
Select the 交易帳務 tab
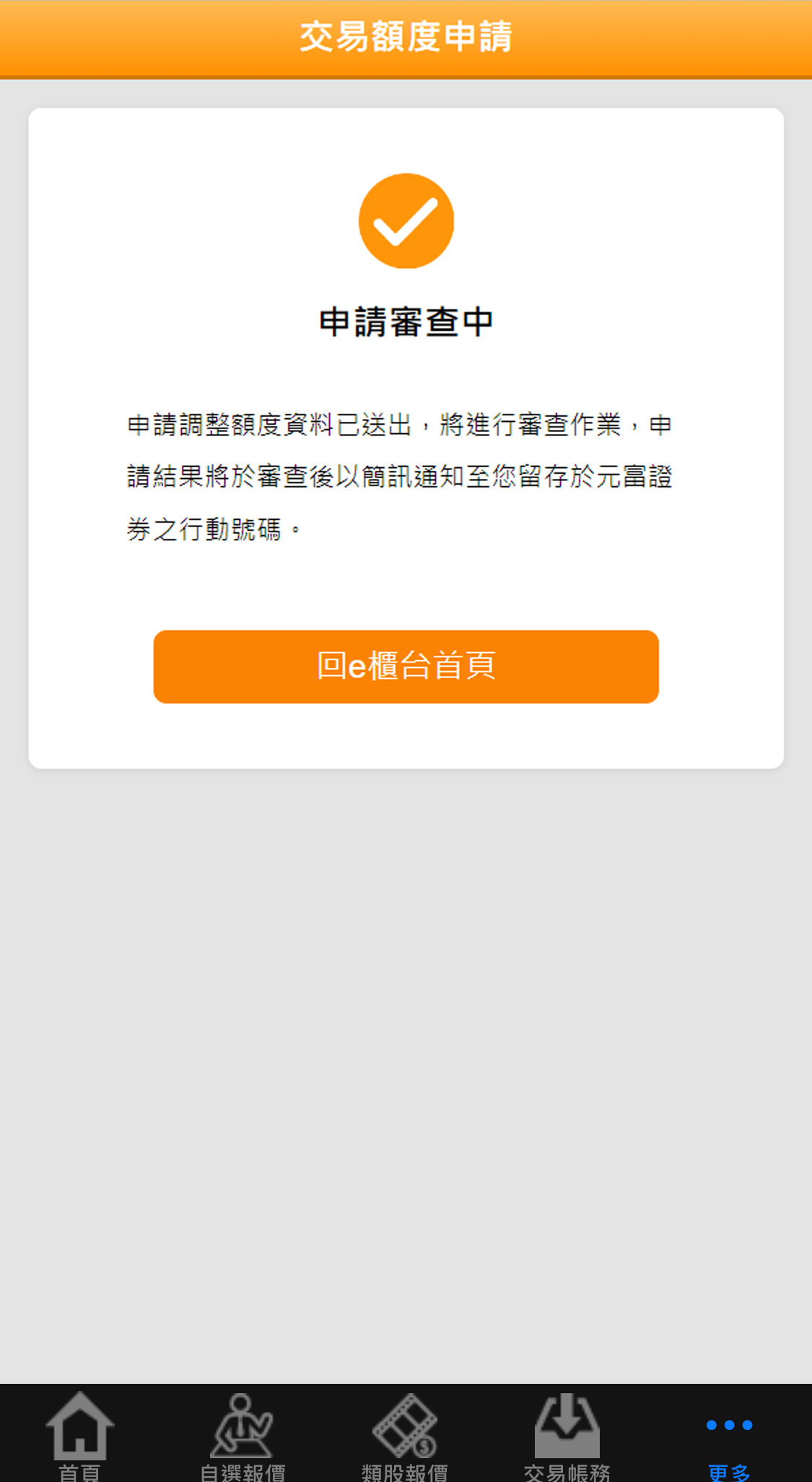pyautogui.click(x=567, y=1434)
